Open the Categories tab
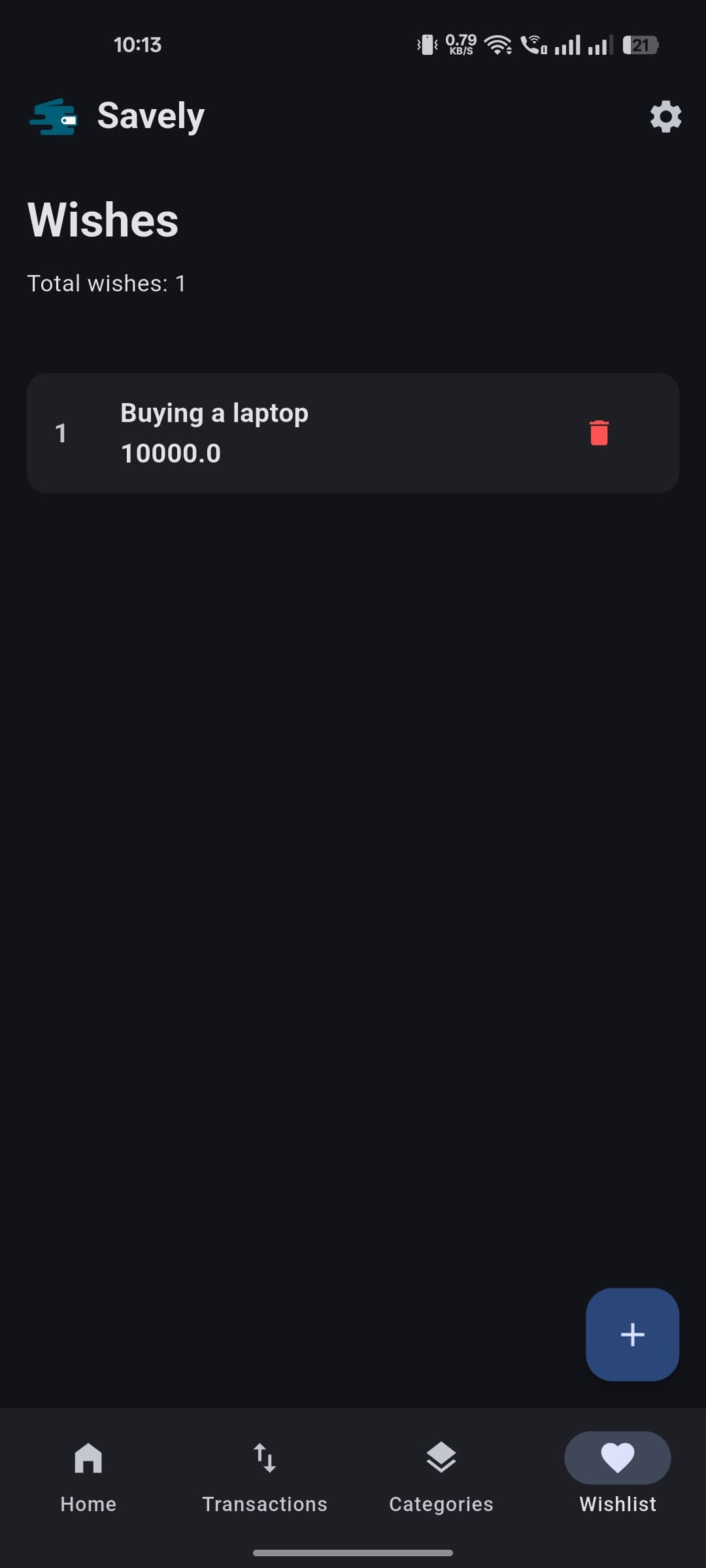The width and height of the screenshot is (706, 1568). point(441,1477)
